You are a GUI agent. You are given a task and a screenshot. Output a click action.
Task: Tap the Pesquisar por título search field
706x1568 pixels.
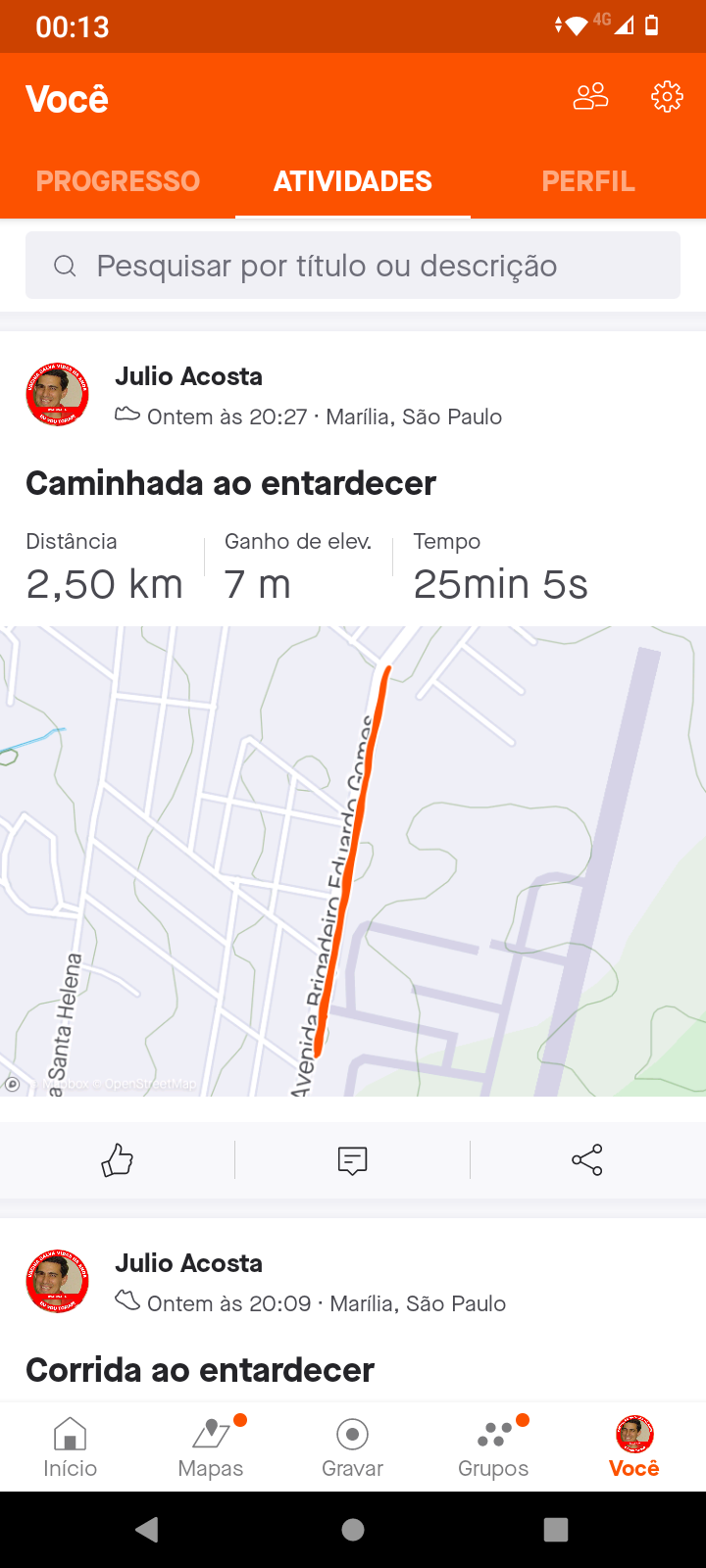tap(353, 266)
